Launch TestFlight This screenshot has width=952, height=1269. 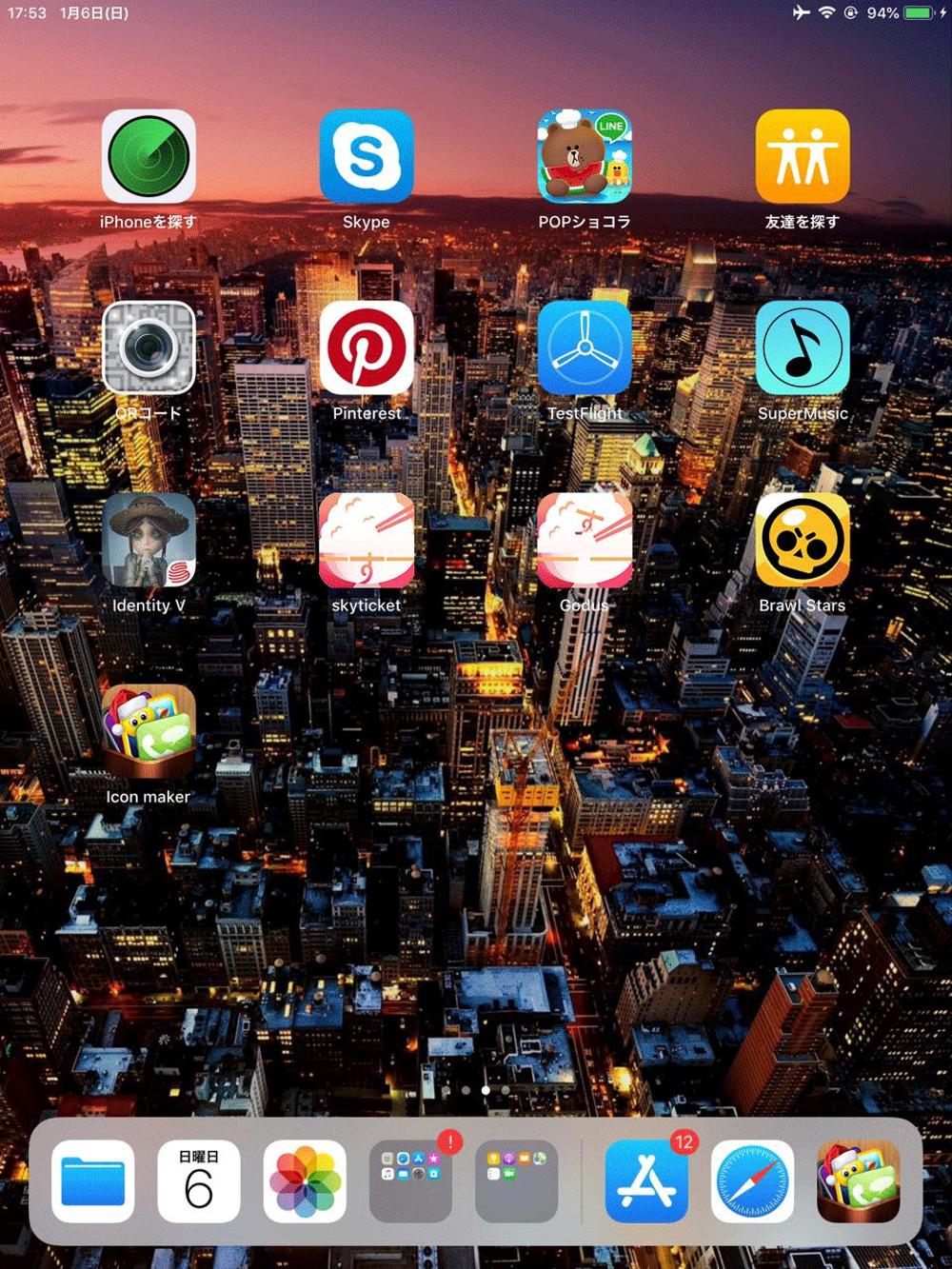coord(585,348)
